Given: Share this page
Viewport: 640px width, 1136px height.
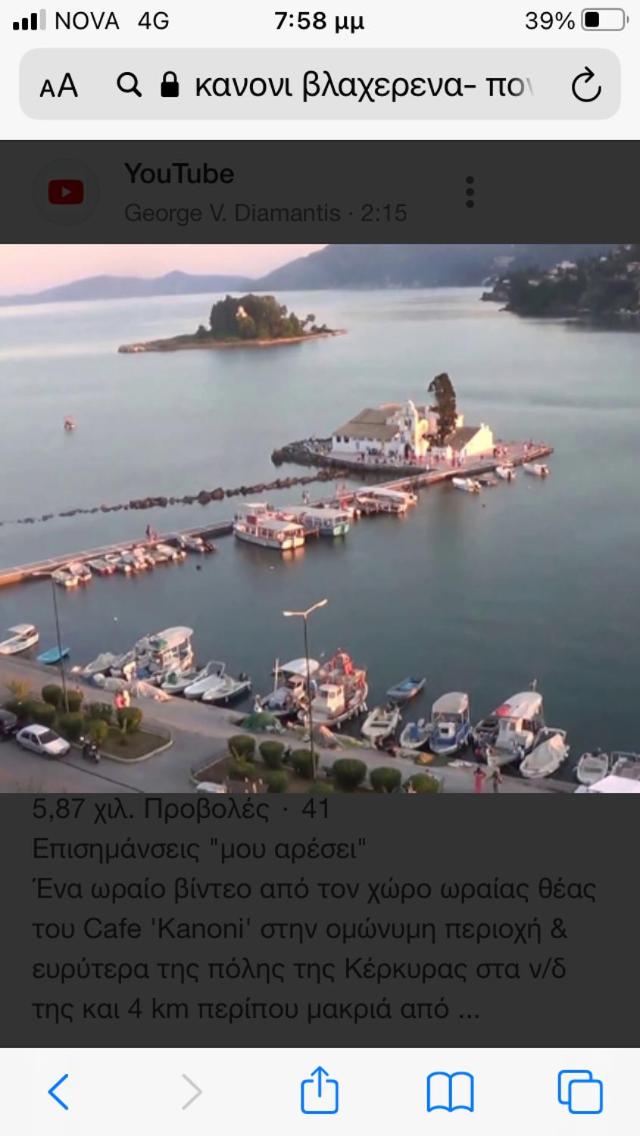Looking at the screenshot, I should [x=320, y=1091].
